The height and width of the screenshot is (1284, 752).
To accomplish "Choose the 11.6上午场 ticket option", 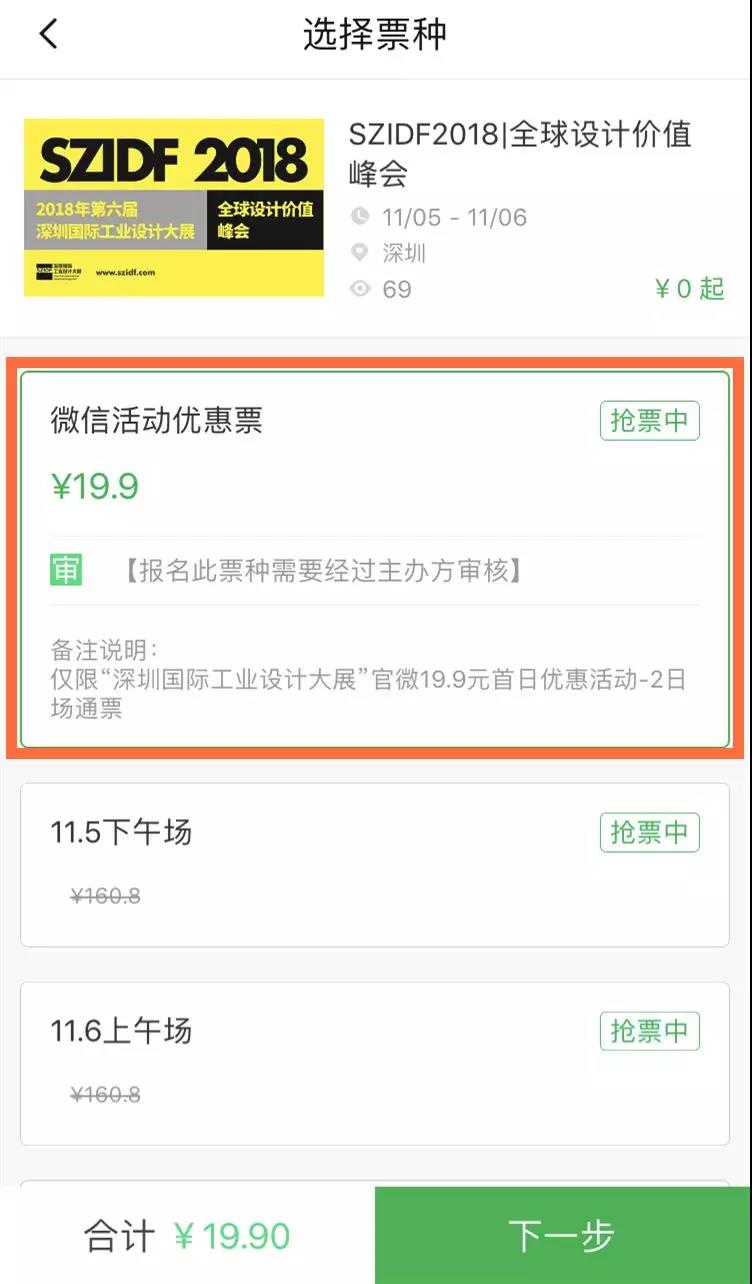I will (375, 1063).
